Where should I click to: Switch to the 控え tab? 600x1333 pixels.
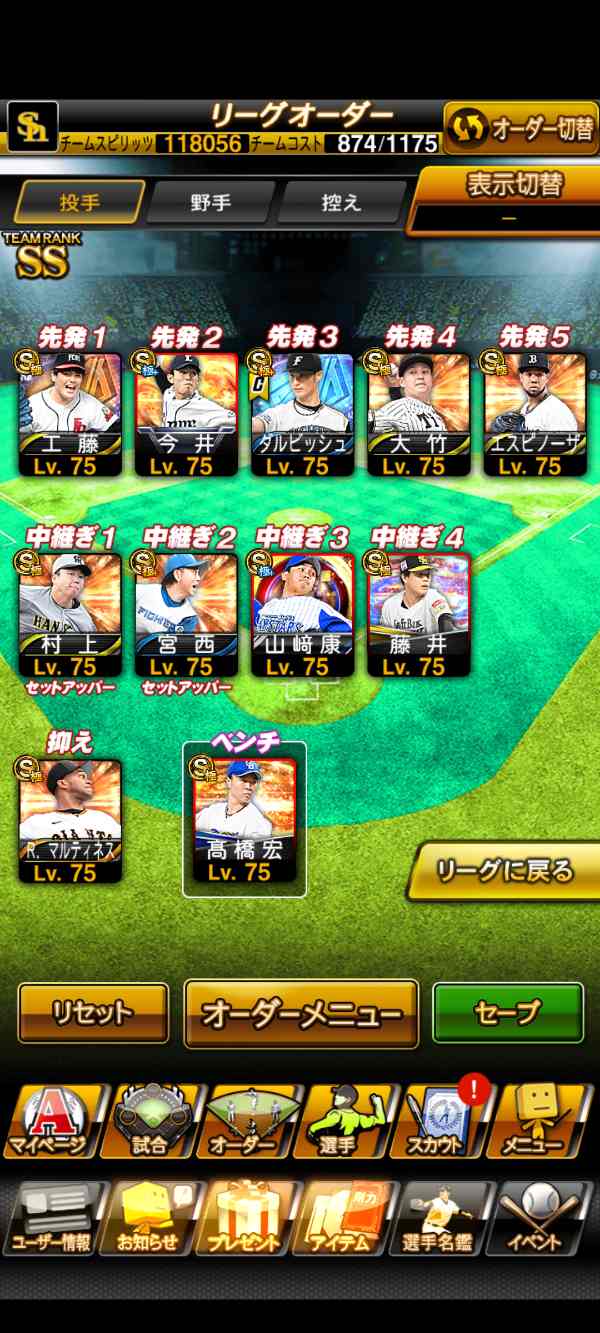[340, 202]
